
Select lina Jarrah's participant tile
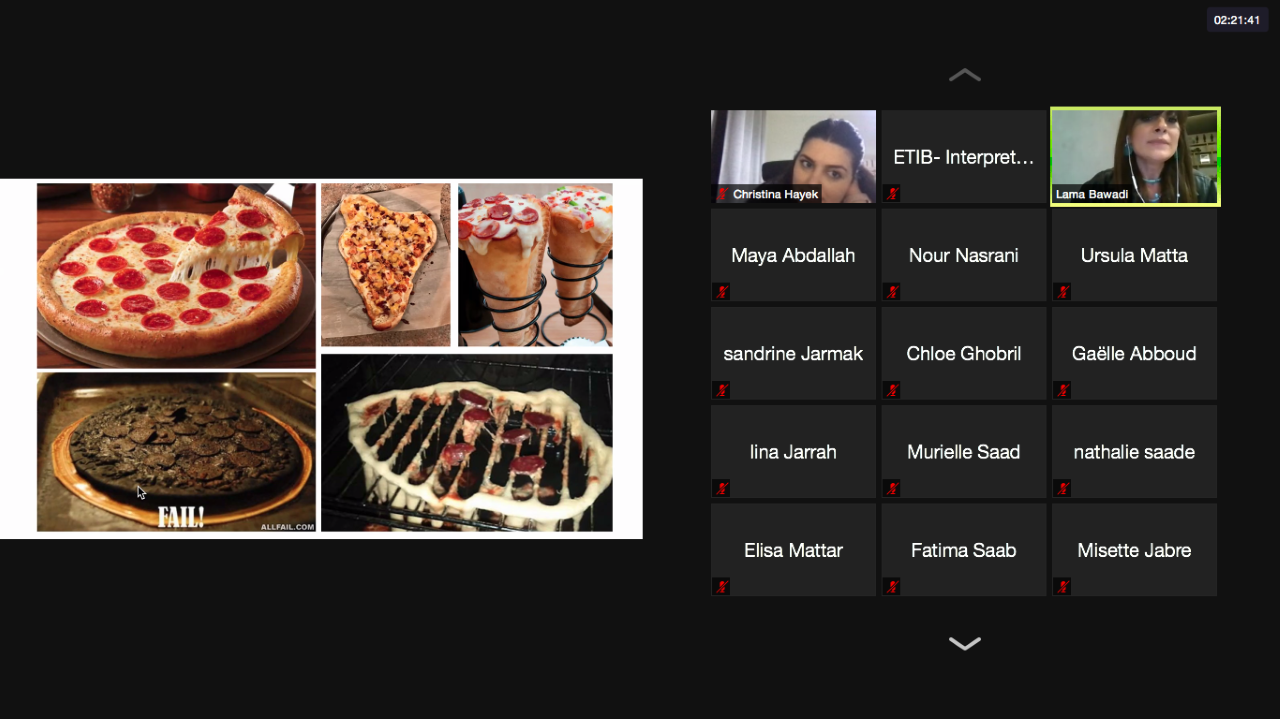[x=793, y=451]
